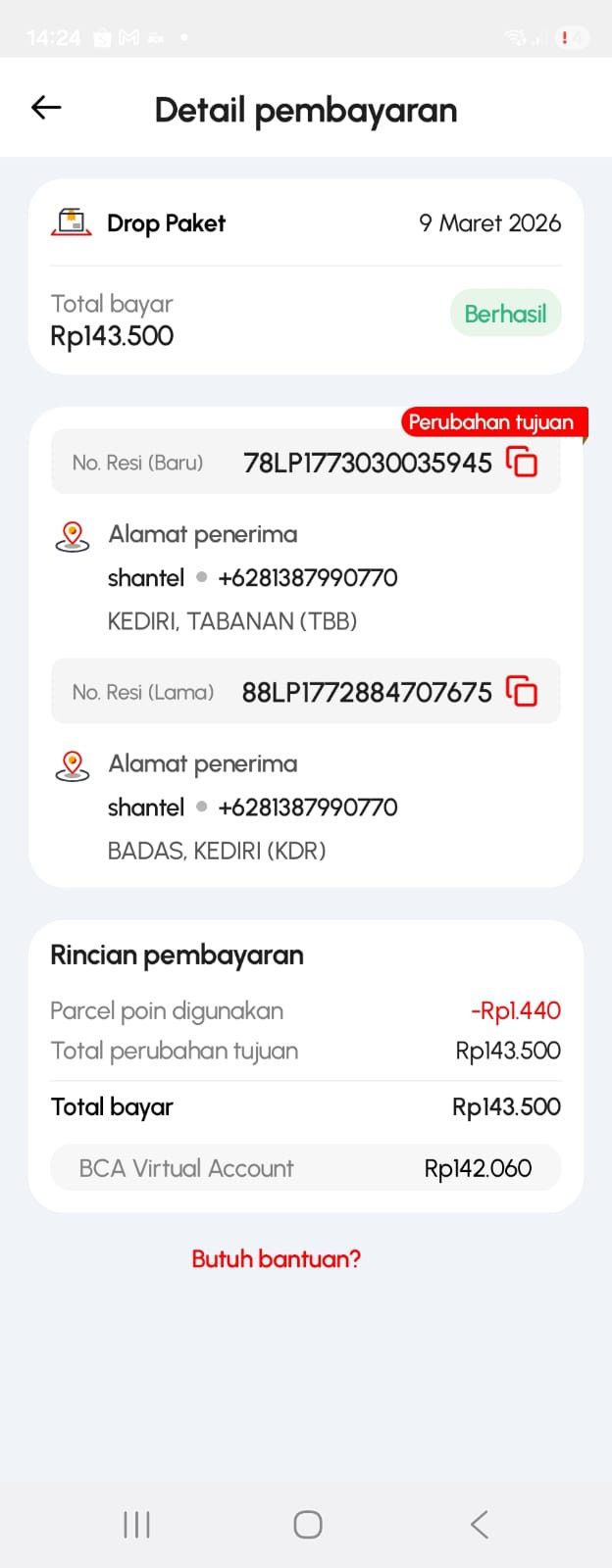The height and width of the screenshot is (1568, 612).
Task: Go back from Detail pembayaran
Action: click(46, 108)
